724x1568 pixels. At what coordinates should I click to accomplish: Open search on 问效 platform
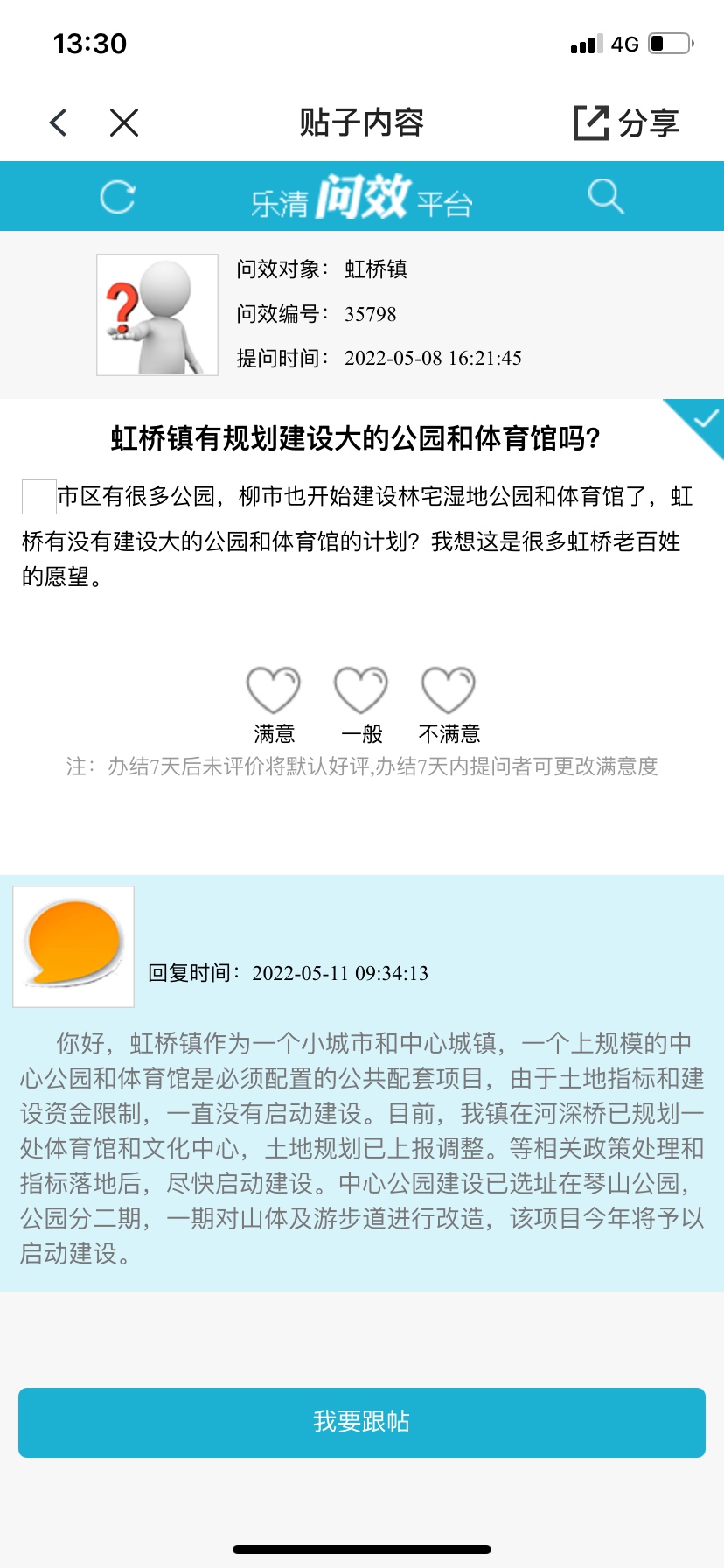(x=605, y=197)
